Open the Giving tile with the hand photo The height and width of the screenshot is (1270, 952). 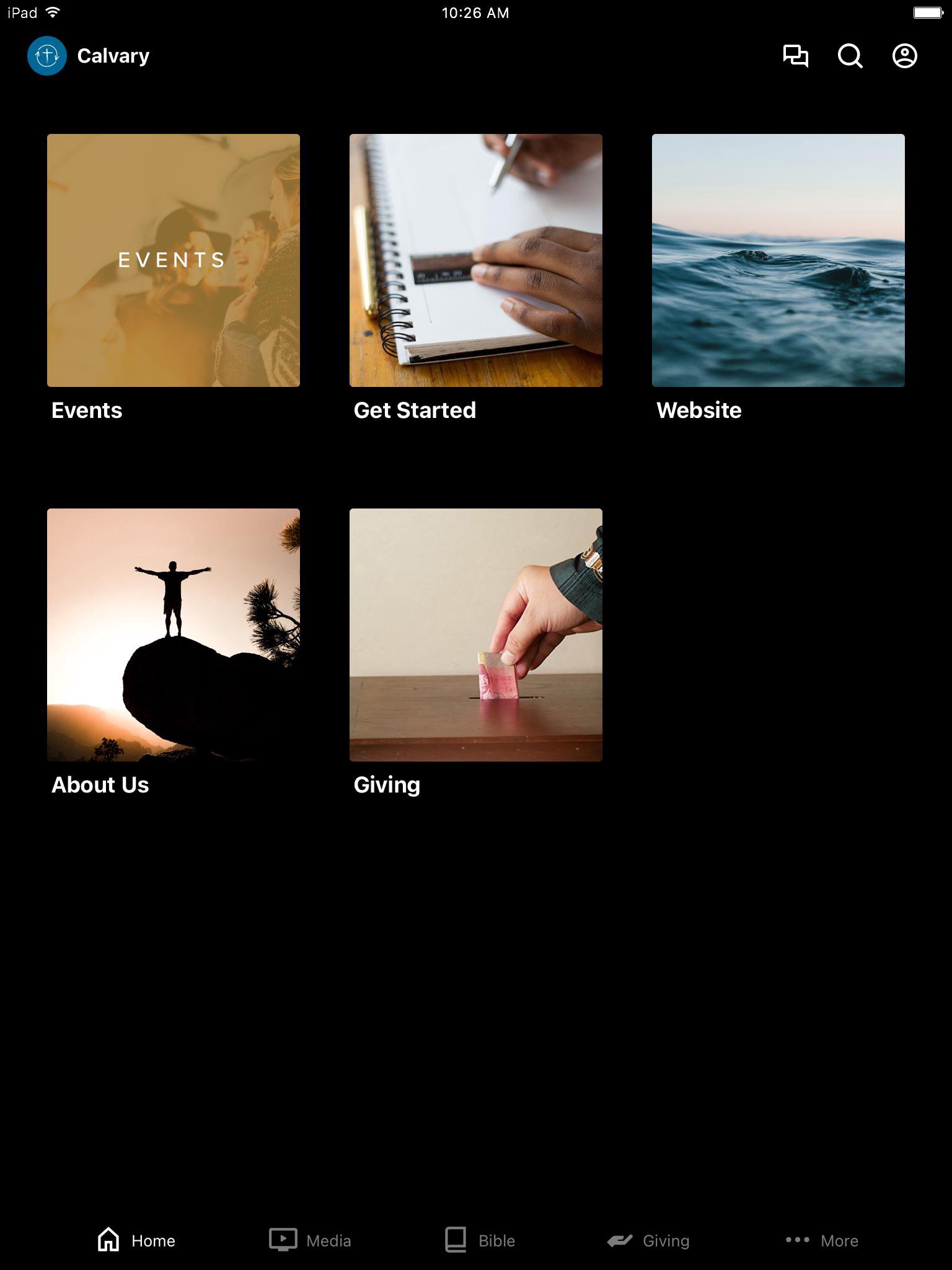point(476,635)
